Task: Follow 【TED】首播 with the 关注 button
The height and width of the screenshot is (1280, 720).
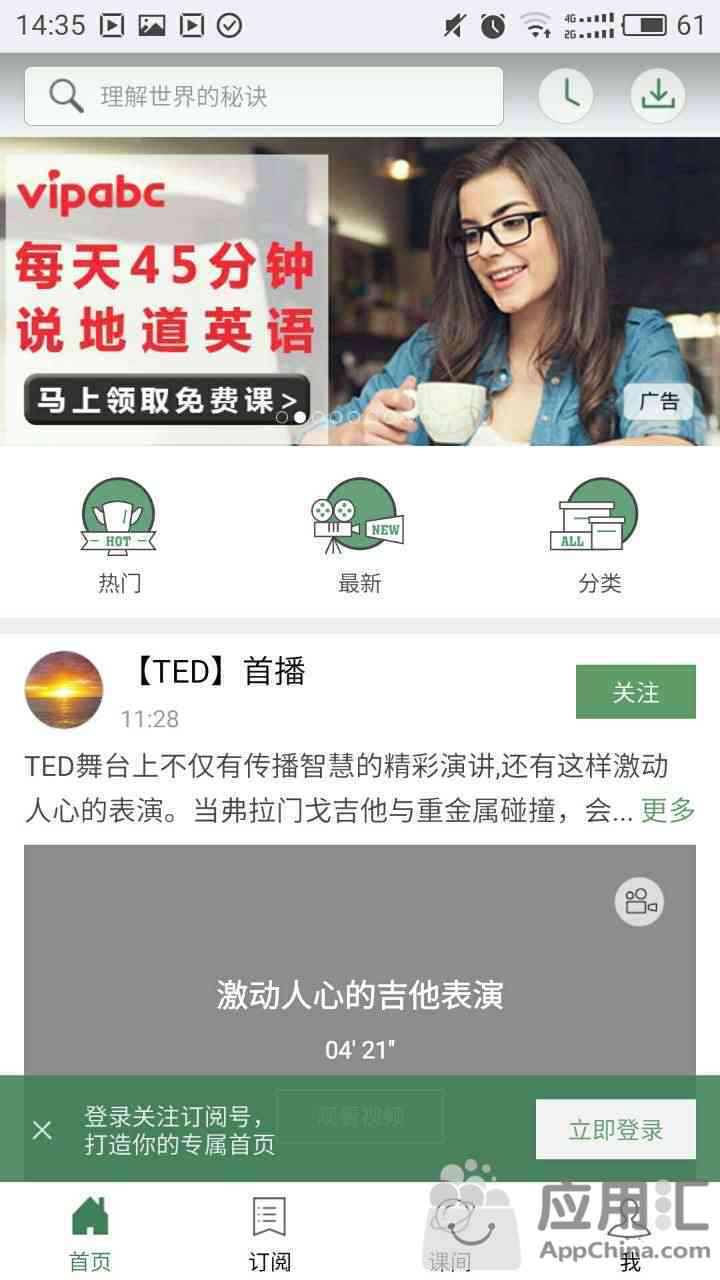Action: (635, 692)
